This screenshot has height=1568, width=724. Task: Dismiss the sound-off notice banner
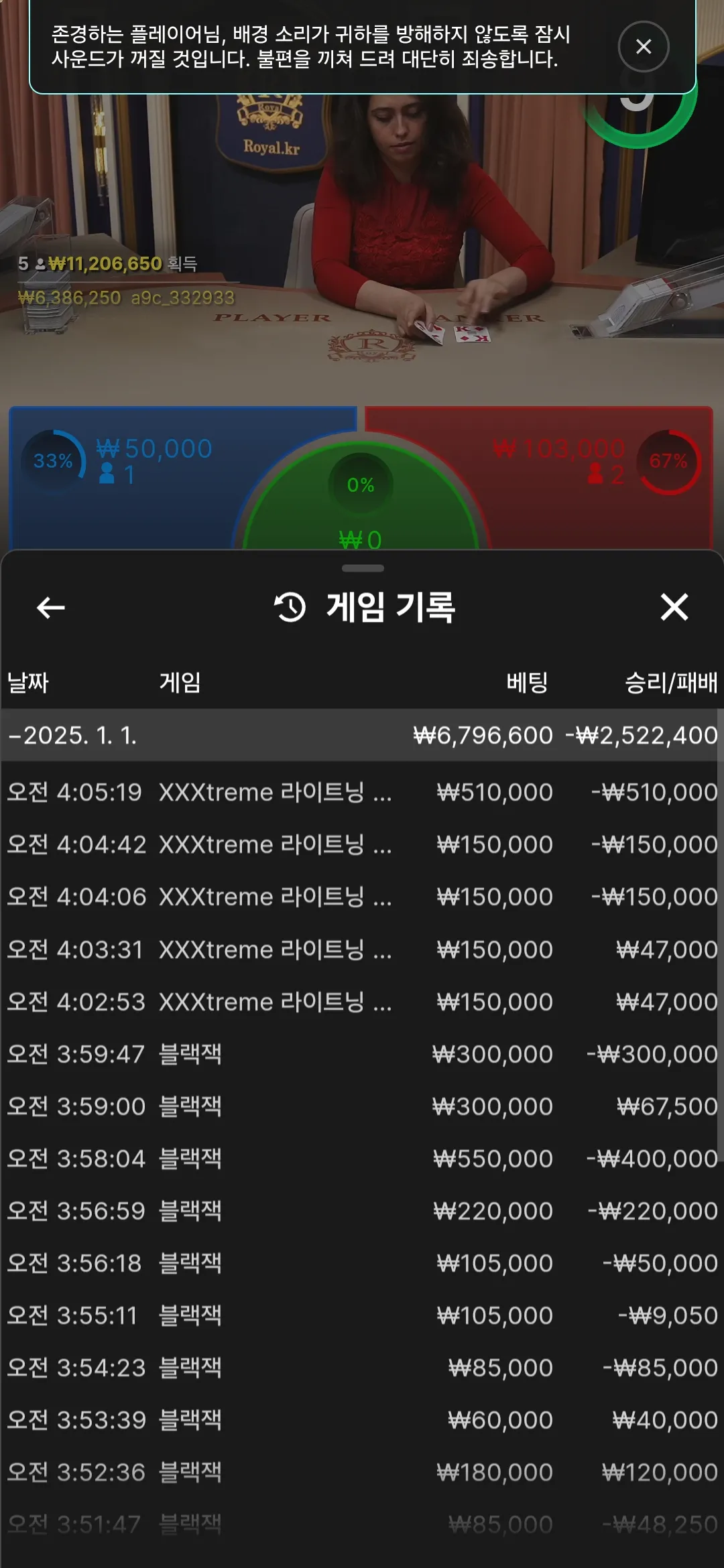click(x=643, y=46)
